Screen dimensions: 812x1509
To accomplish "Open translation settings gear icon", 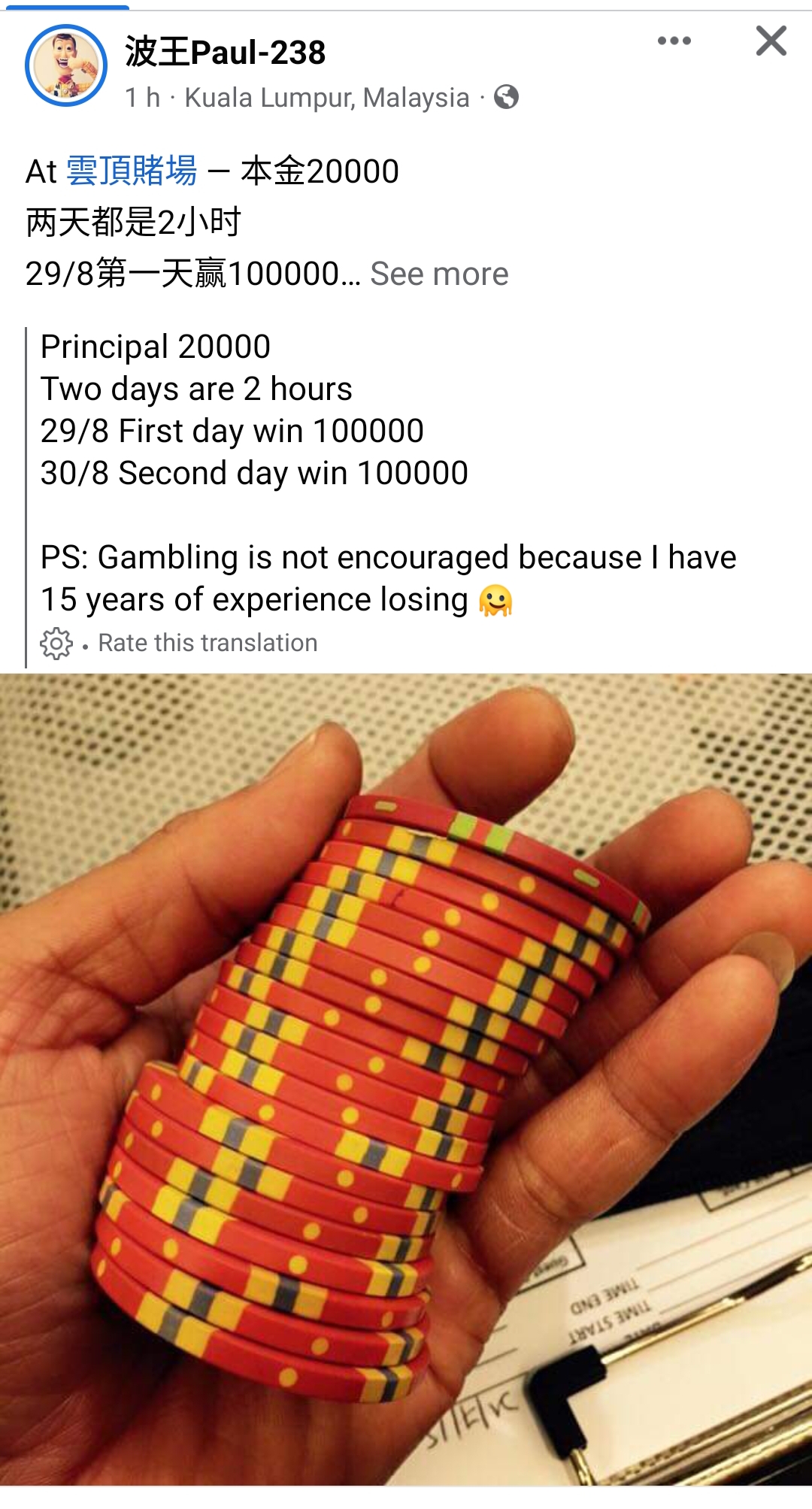I will [x=56, y=644].
